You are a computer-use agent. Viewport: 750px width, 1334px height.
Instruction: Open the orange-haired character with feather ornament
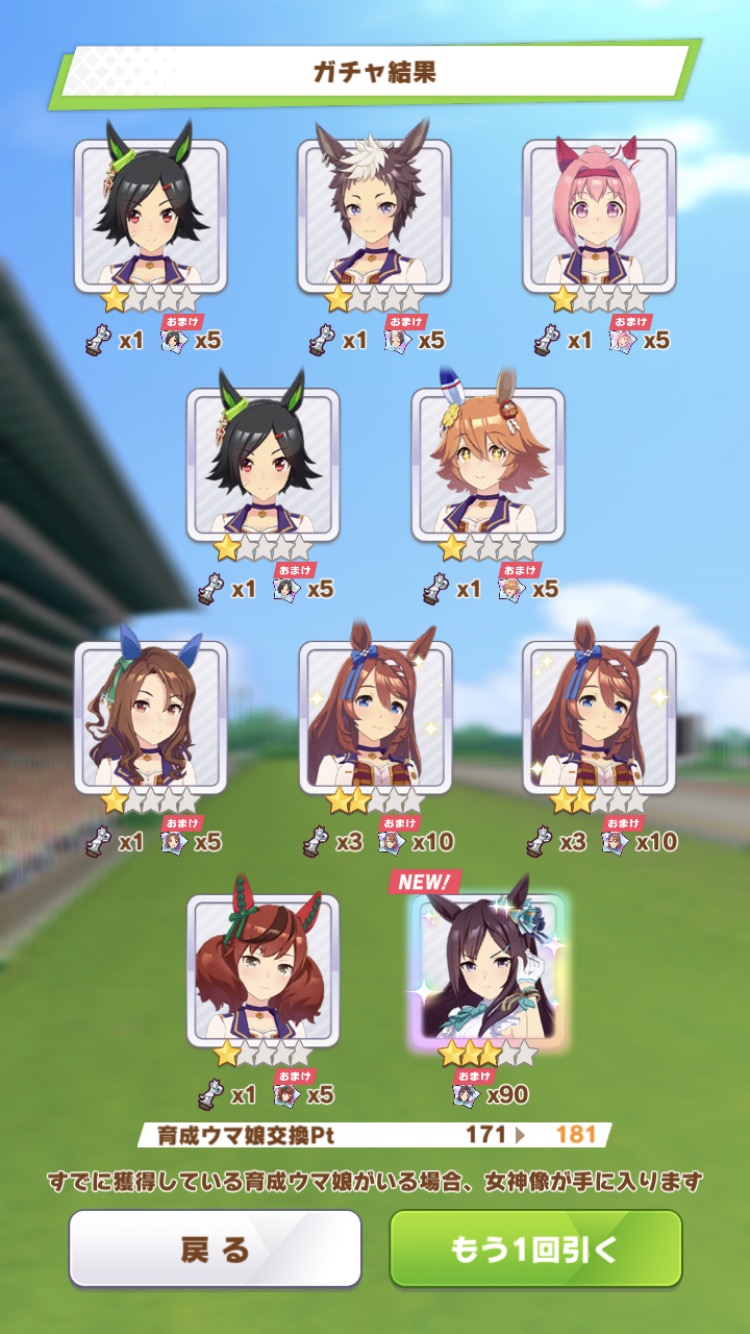pos(487,464)
